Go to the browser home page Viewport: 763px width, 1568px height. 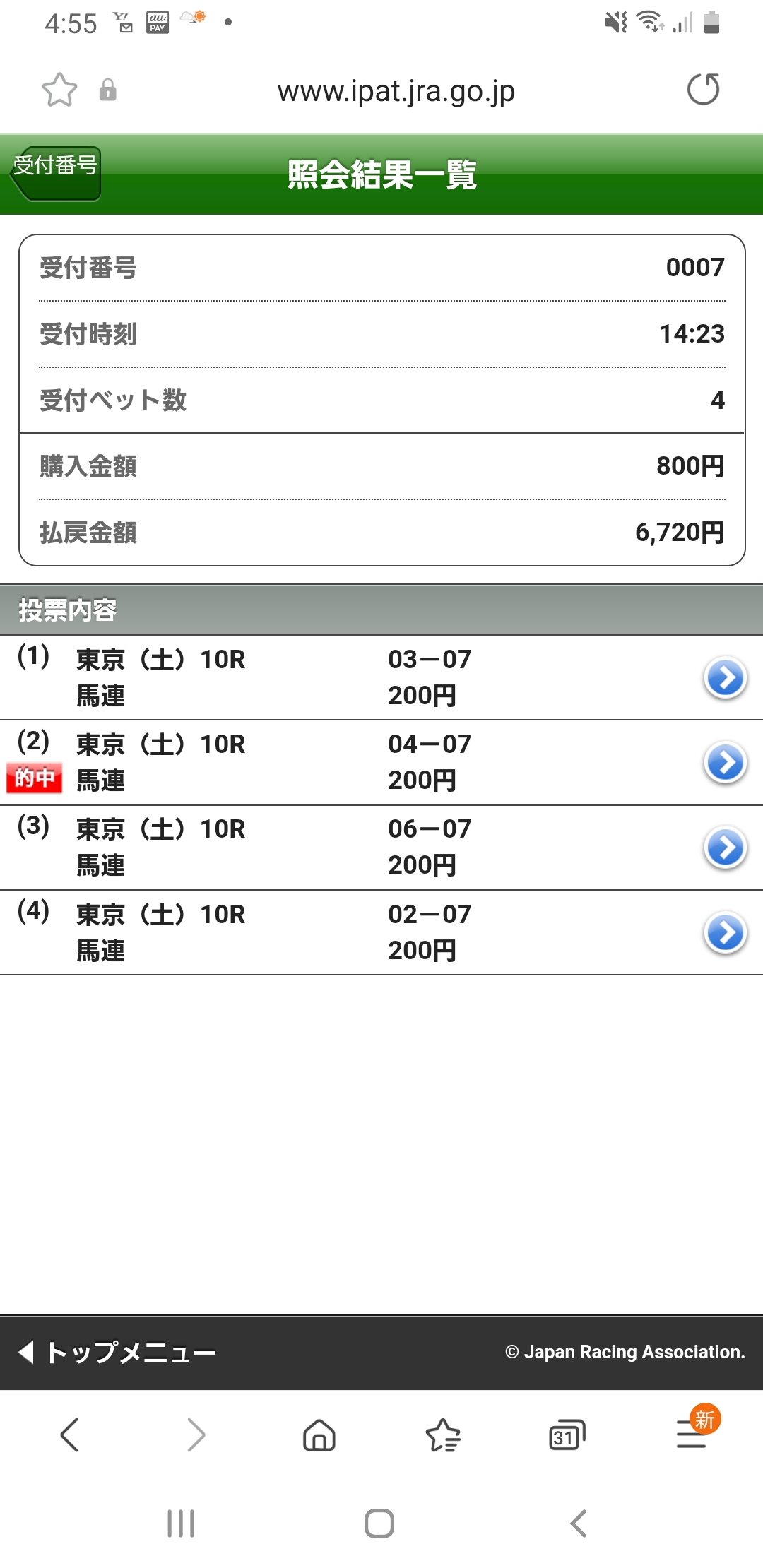tap(319, 1435)
